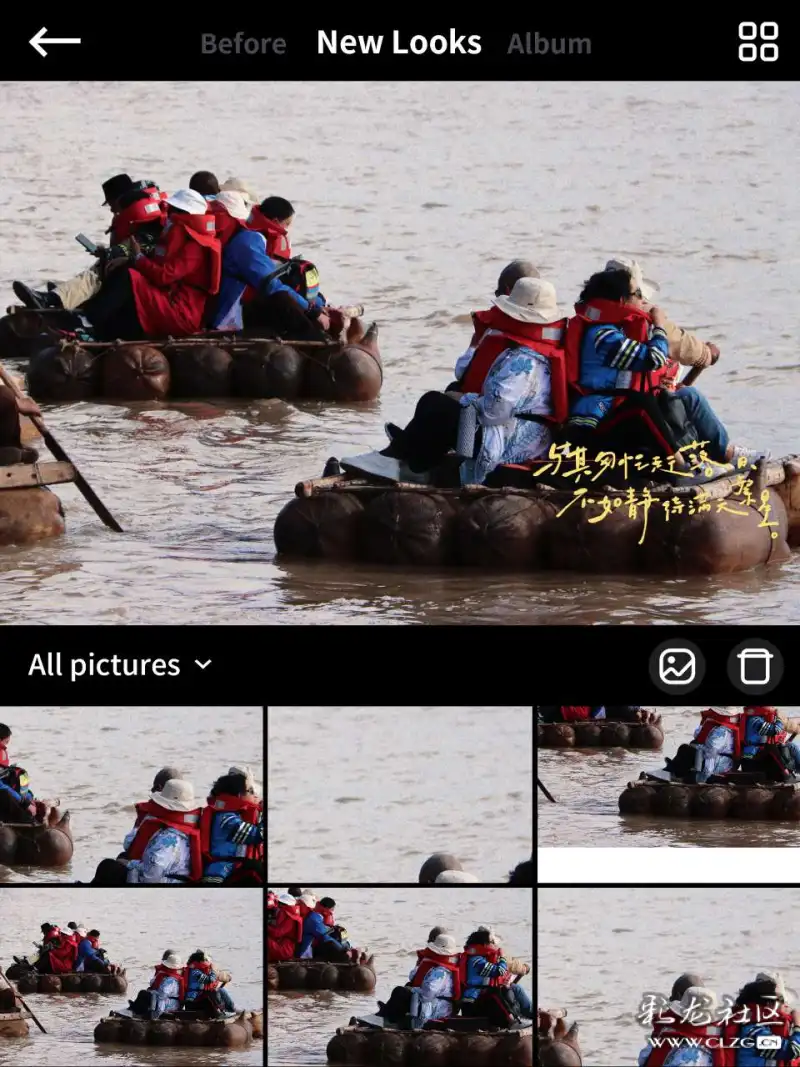Expand the All pictures dropdown

point(120,665)
